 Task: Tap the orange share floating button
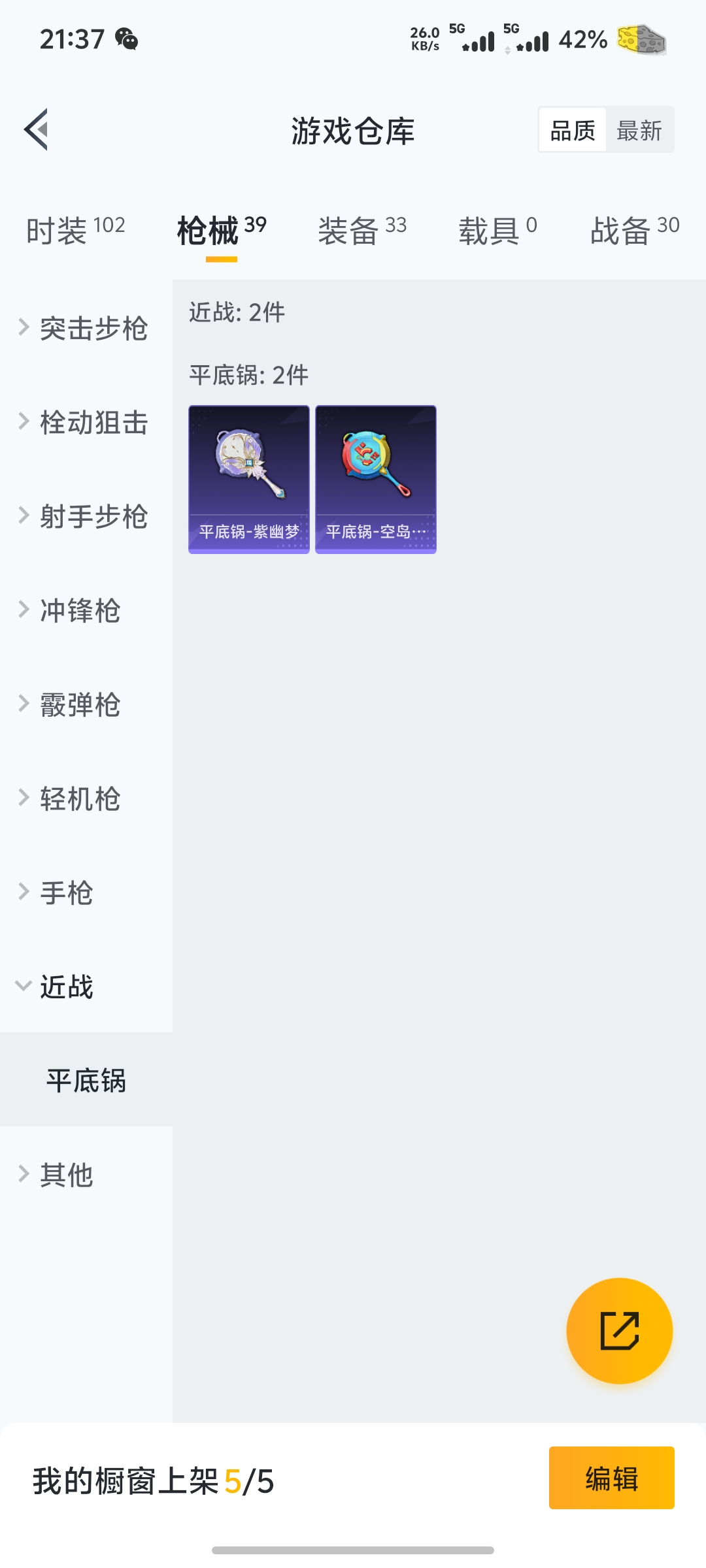point(619,1330)
